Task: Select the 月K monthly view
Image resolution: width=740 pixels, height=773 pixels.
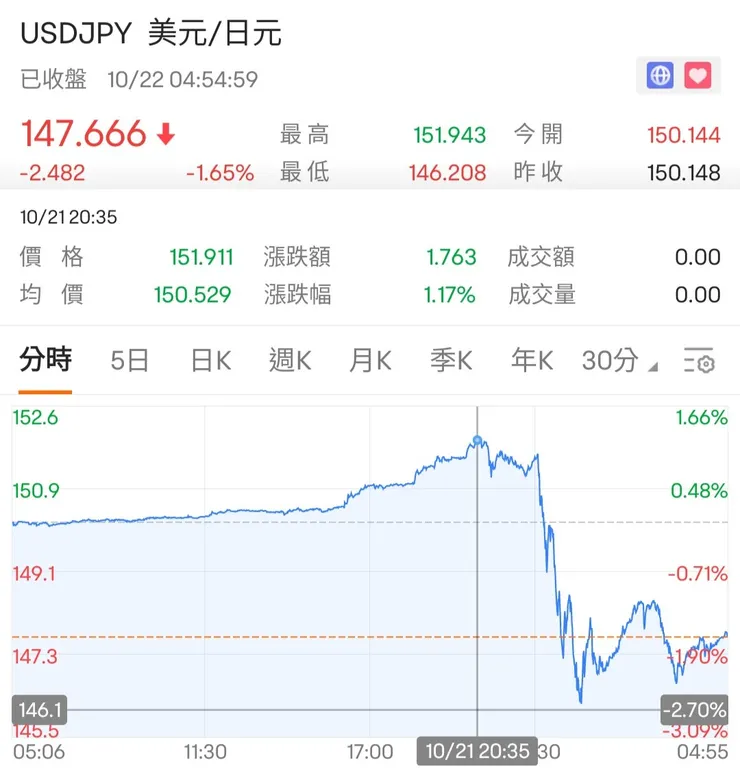Action: 368,361
